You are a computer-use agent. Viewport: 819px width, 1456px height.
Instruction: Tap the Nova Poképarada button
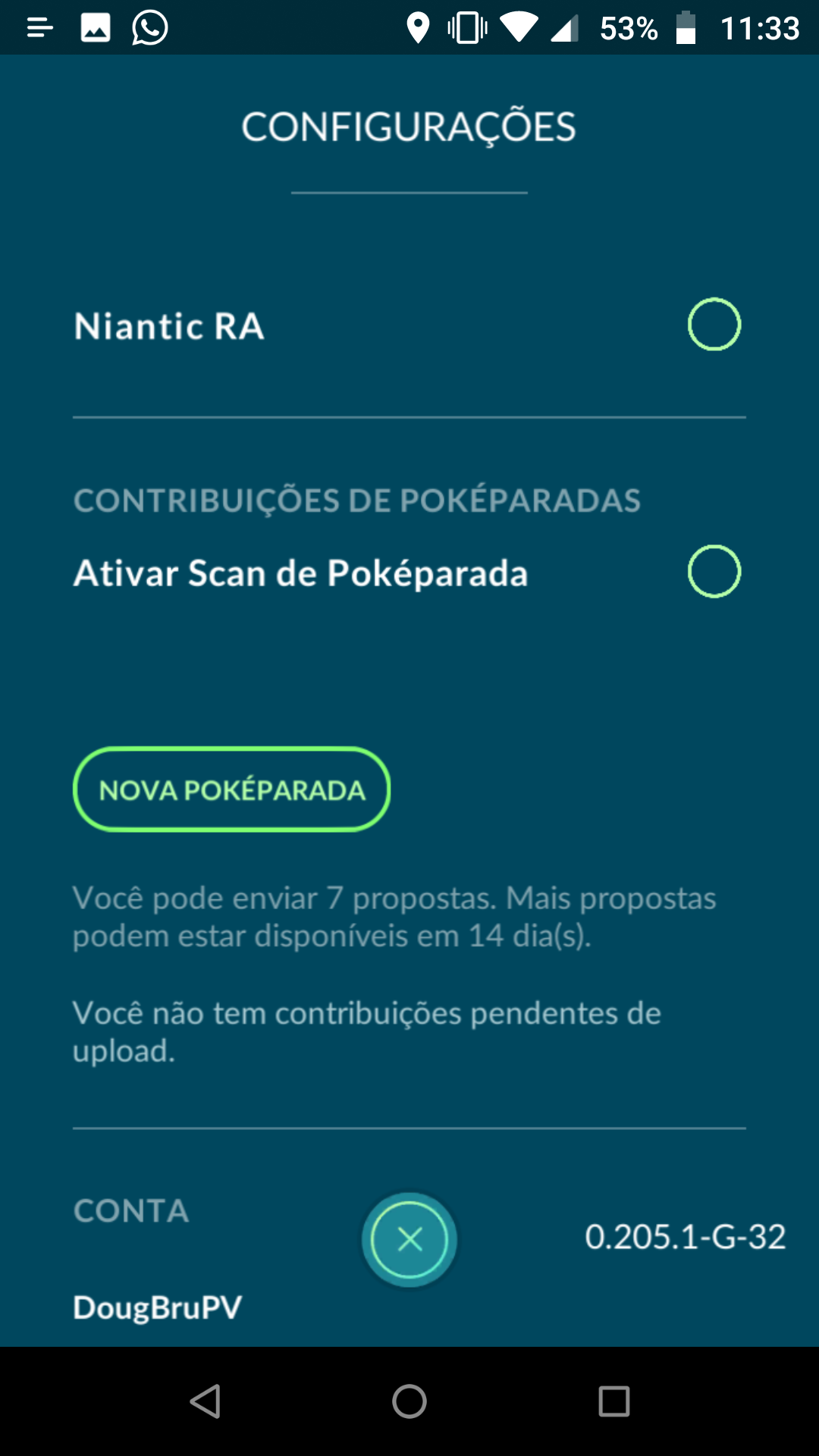[x=231, y=789]
